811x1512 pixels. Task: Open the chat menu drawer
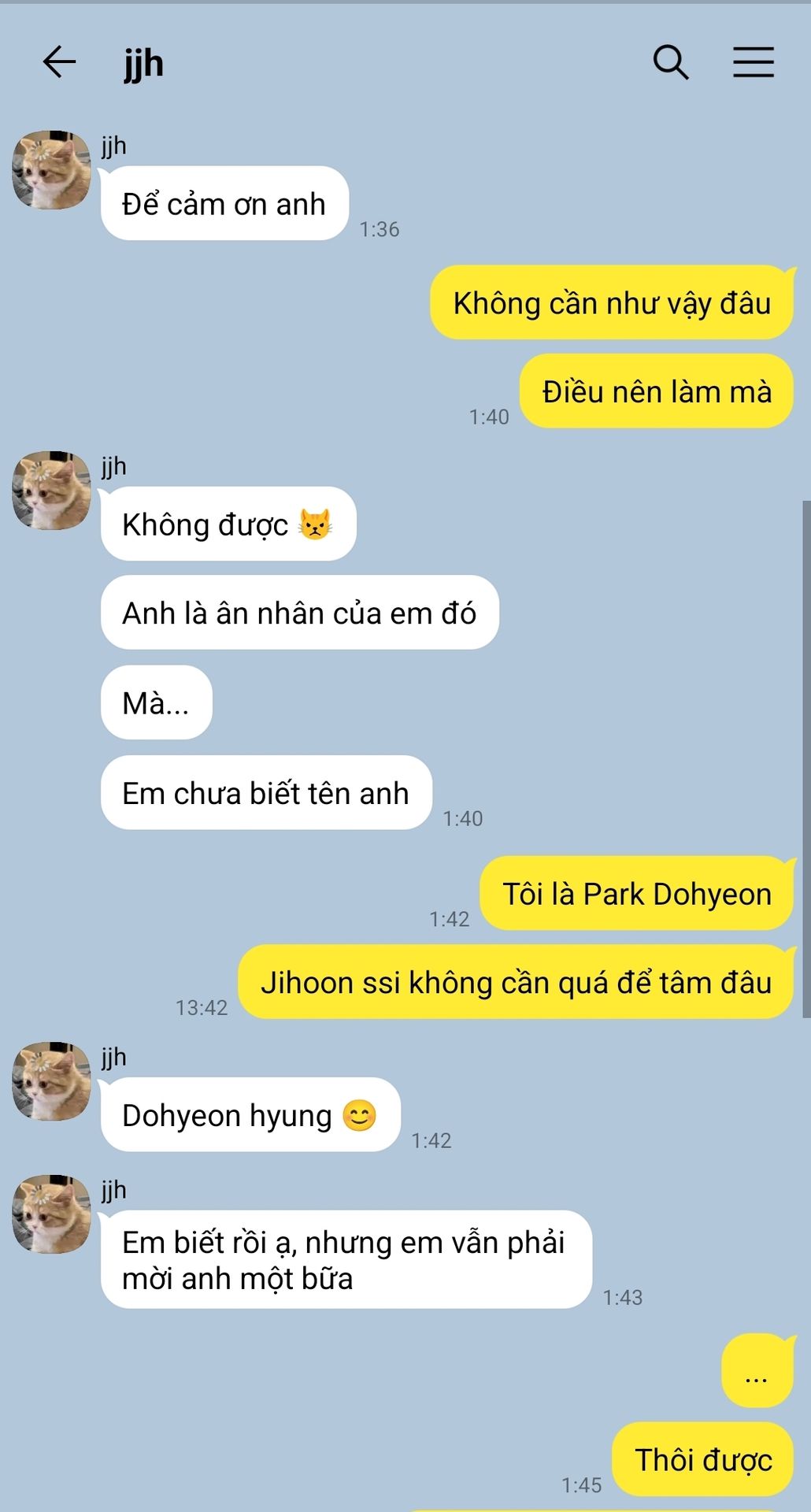click(x=754, y=62)
